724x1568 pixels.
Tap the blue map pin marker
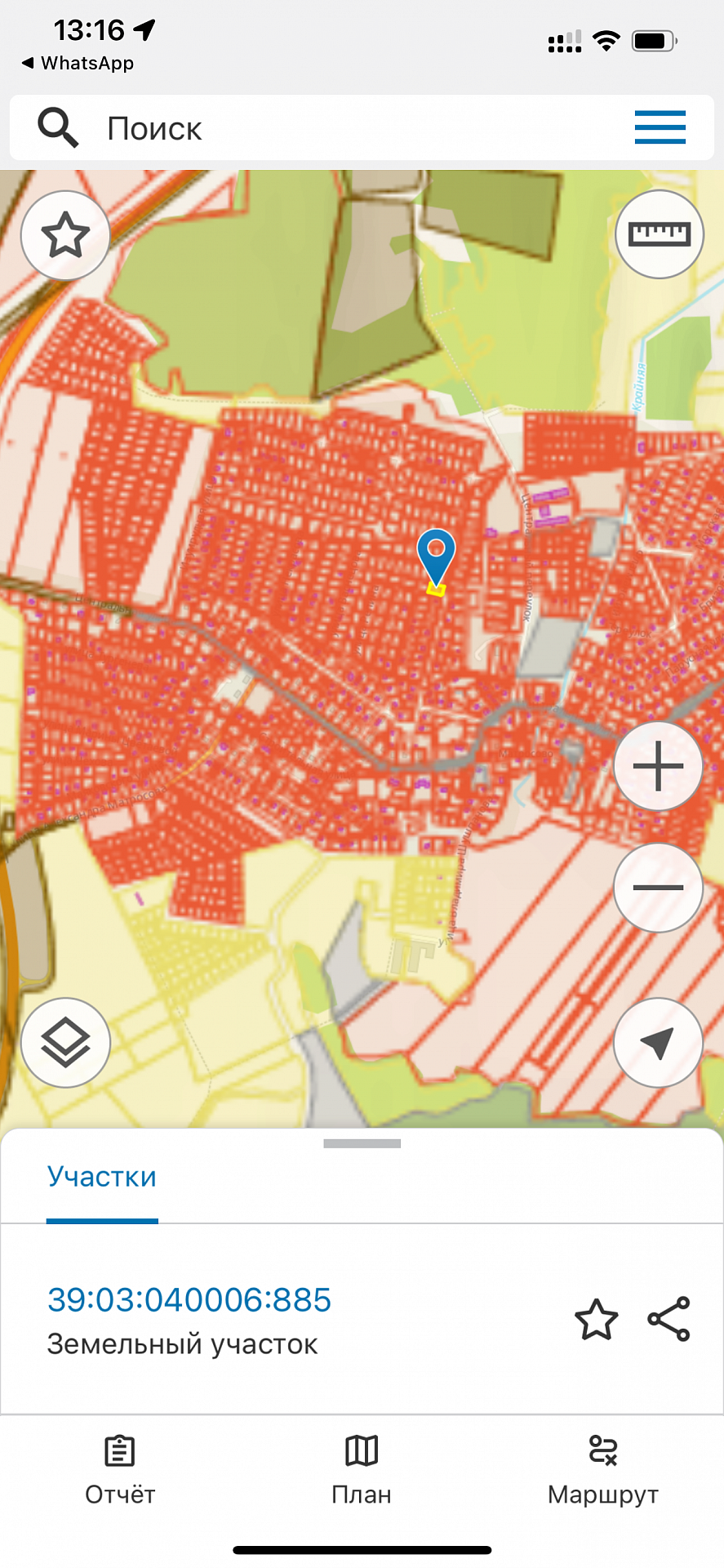click(x=436, y=558)
